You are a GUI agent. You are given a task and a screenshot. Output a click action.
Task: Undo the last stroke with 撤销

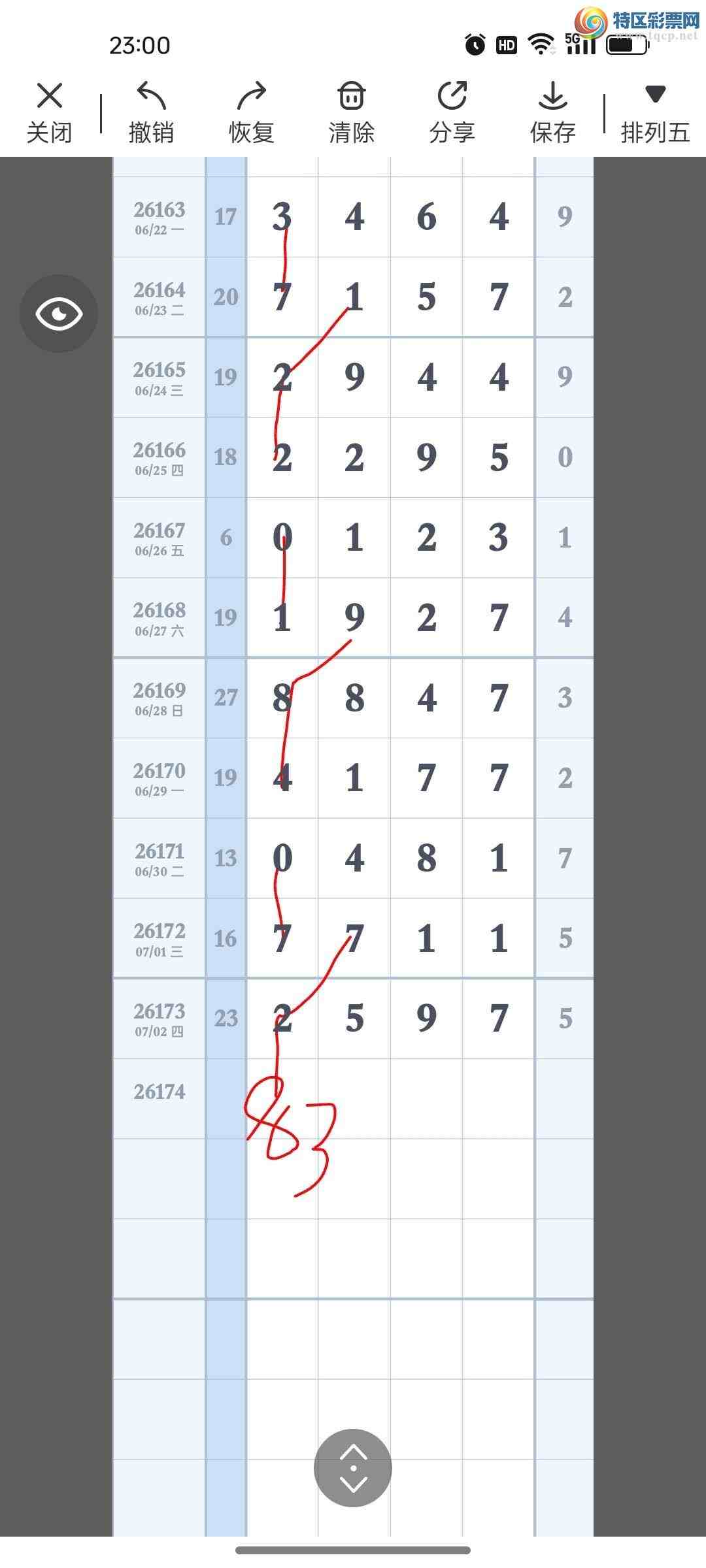pos(151,113)
